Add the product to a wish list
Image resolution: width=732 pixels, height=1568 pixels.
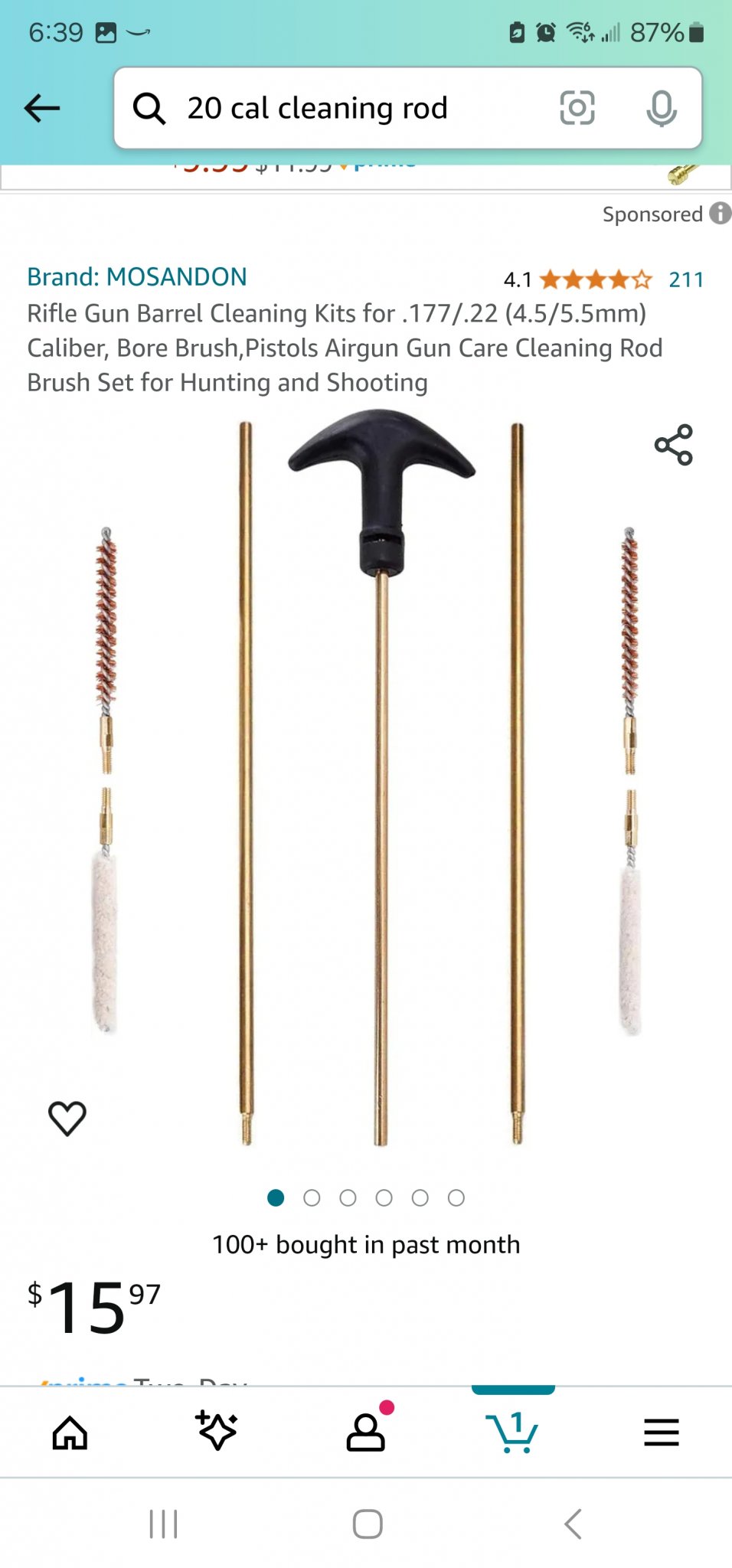[67, 1119]
